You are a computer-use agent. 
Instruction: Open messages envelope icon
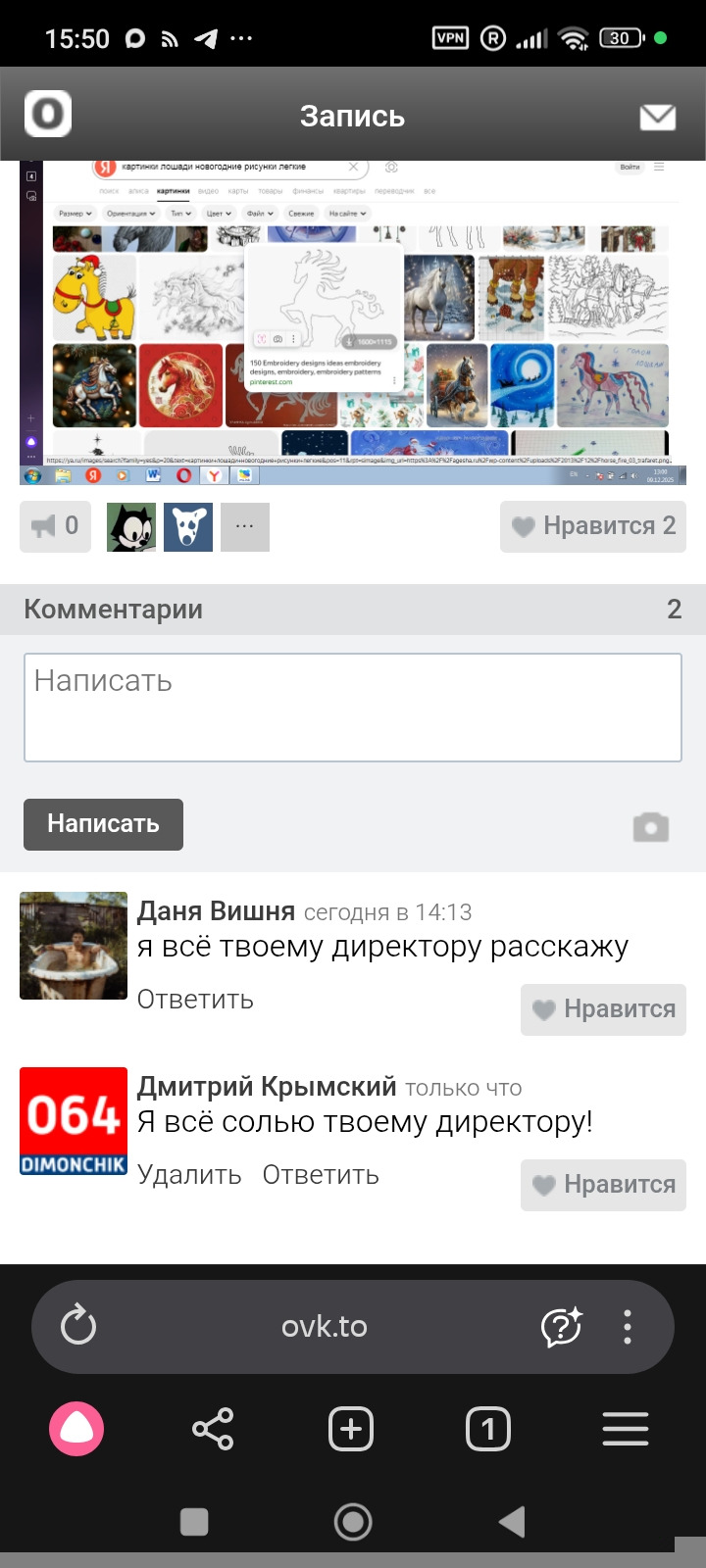point(657,117)
